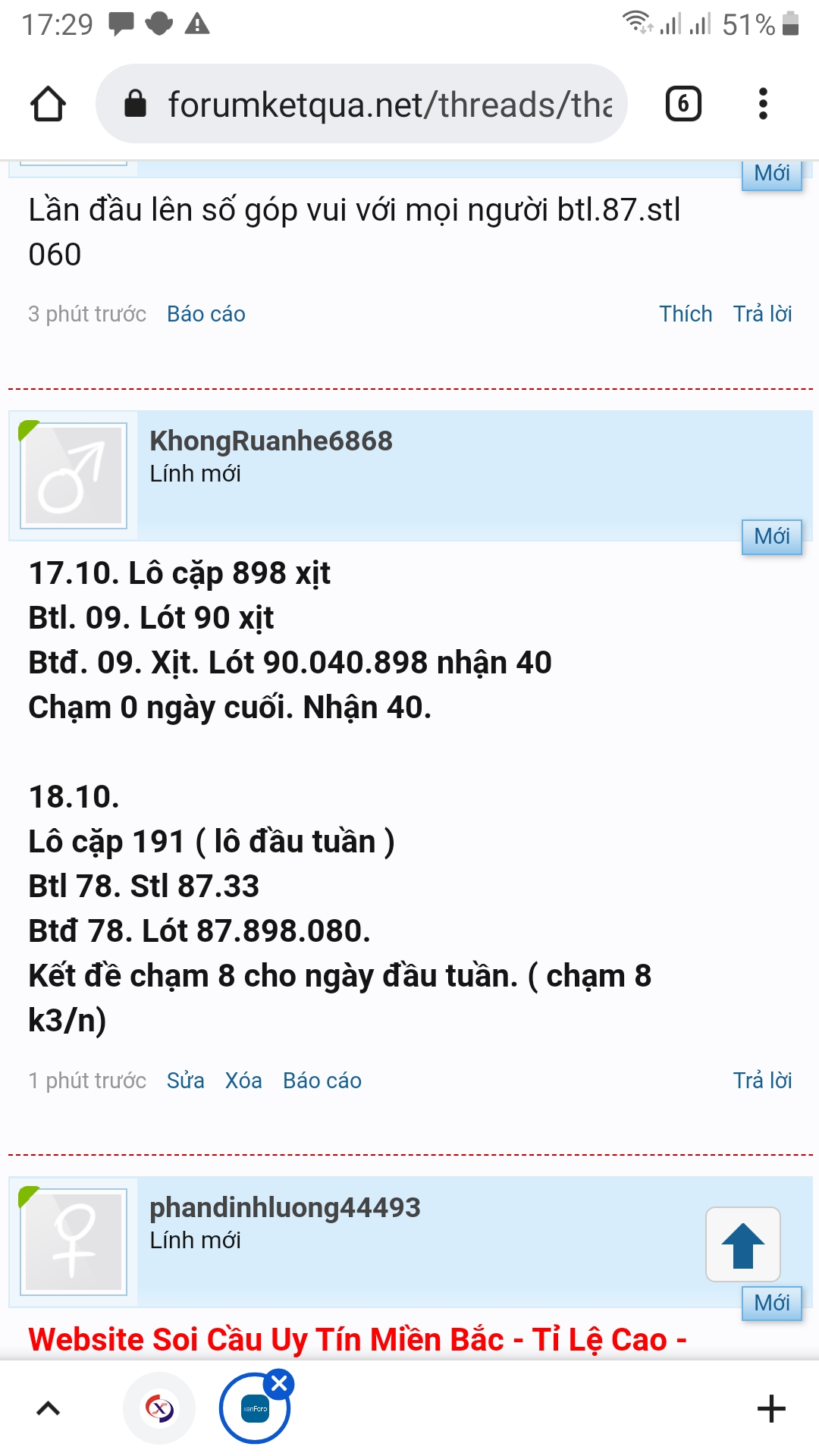819x1456 pixels.
Task: Switch to the first tab in the strip
Action: 159,1409
